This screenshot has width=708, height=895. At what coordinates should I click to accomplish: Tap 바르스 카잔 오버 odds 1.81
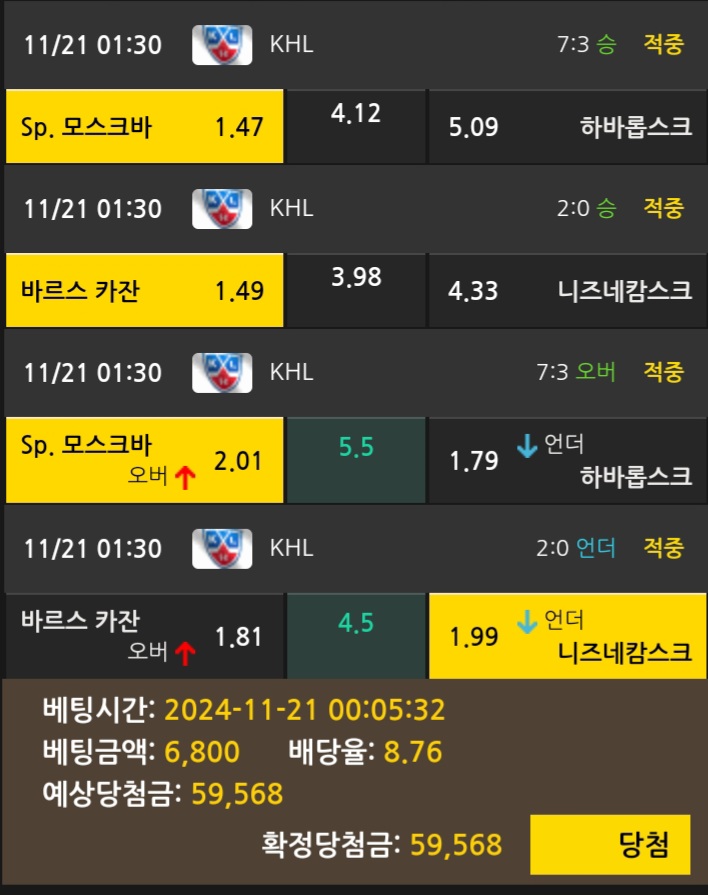coord(144,635)
